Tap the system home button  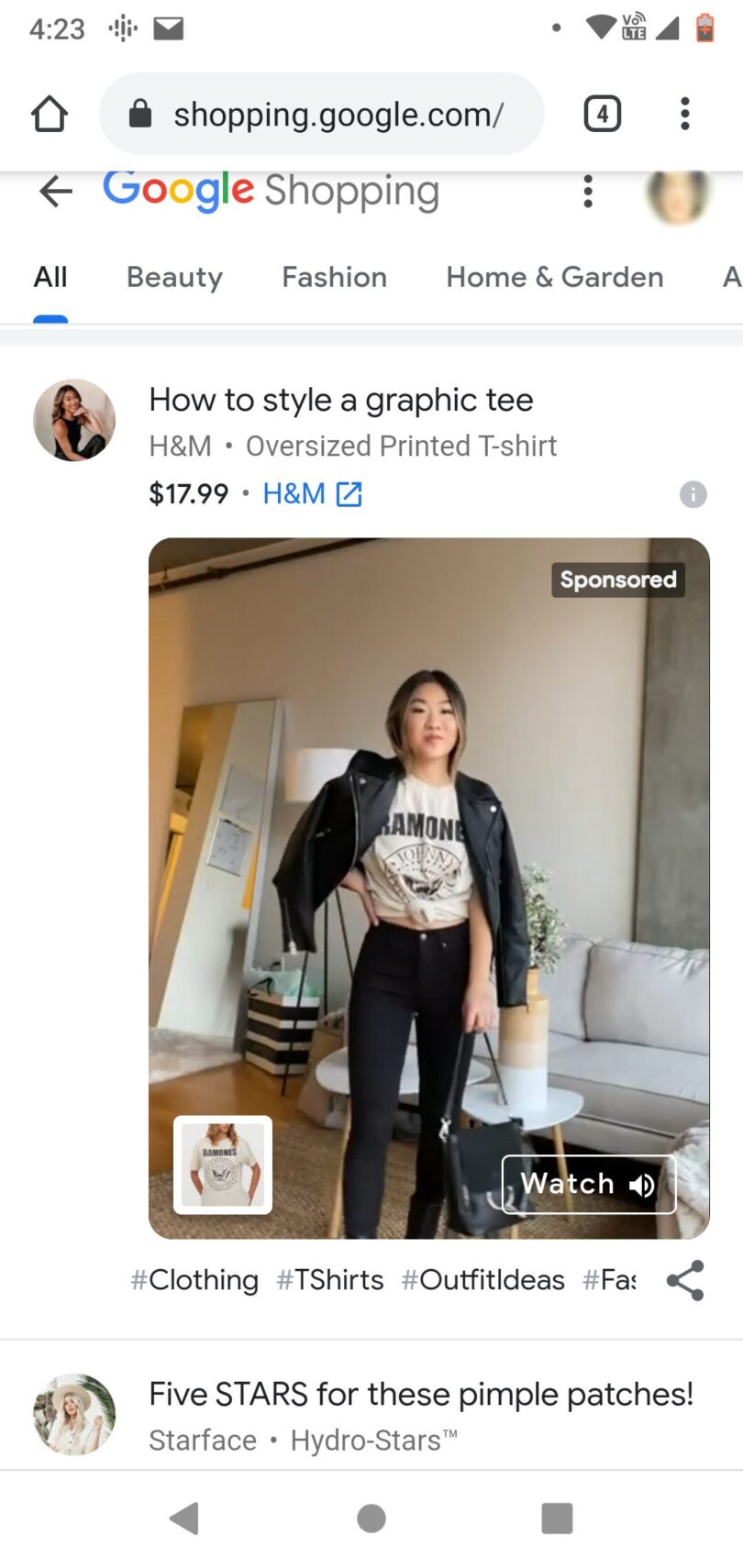coord(371,1518)
